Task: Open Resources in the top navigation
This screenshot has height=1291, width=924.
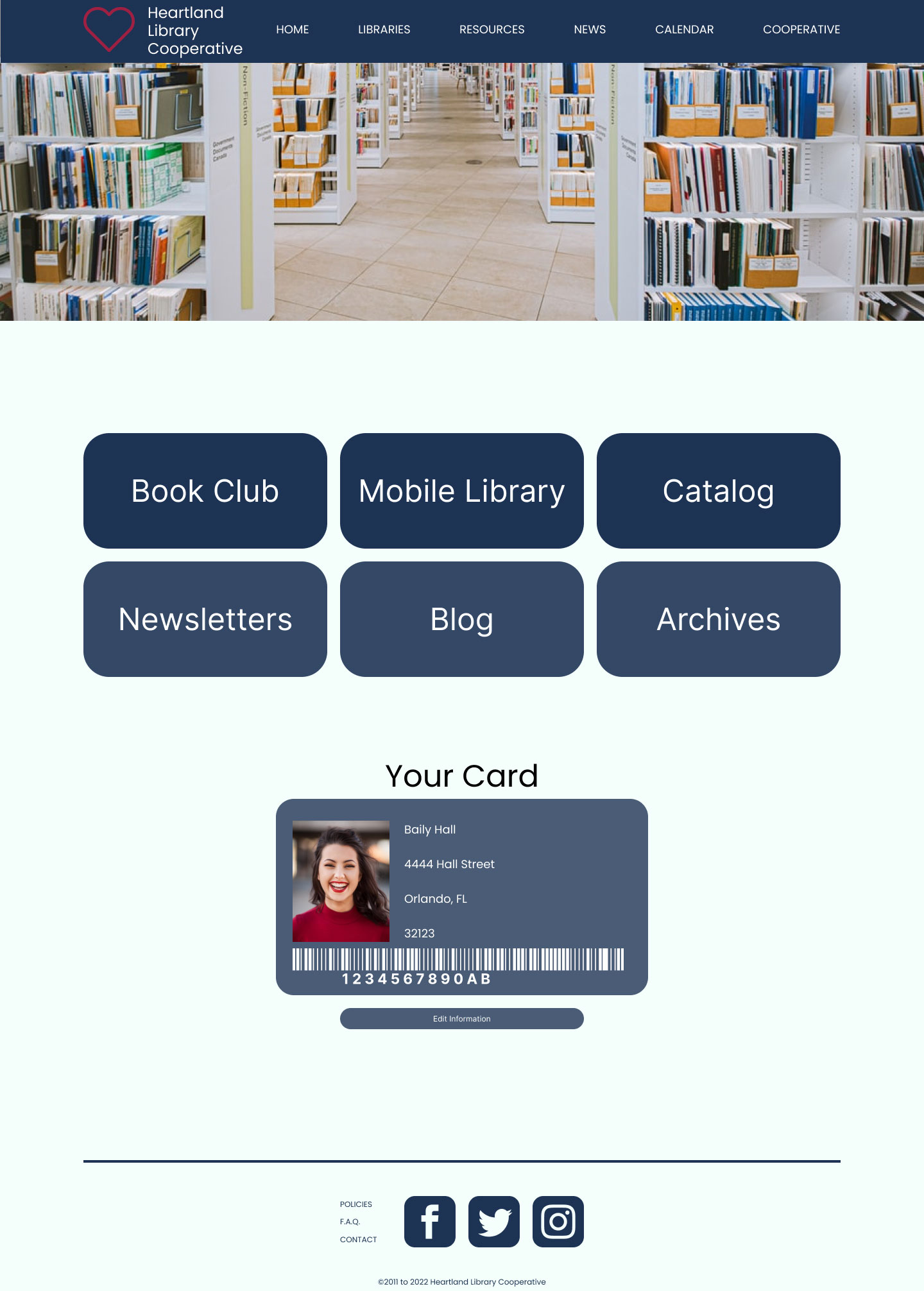Action: 492,30
